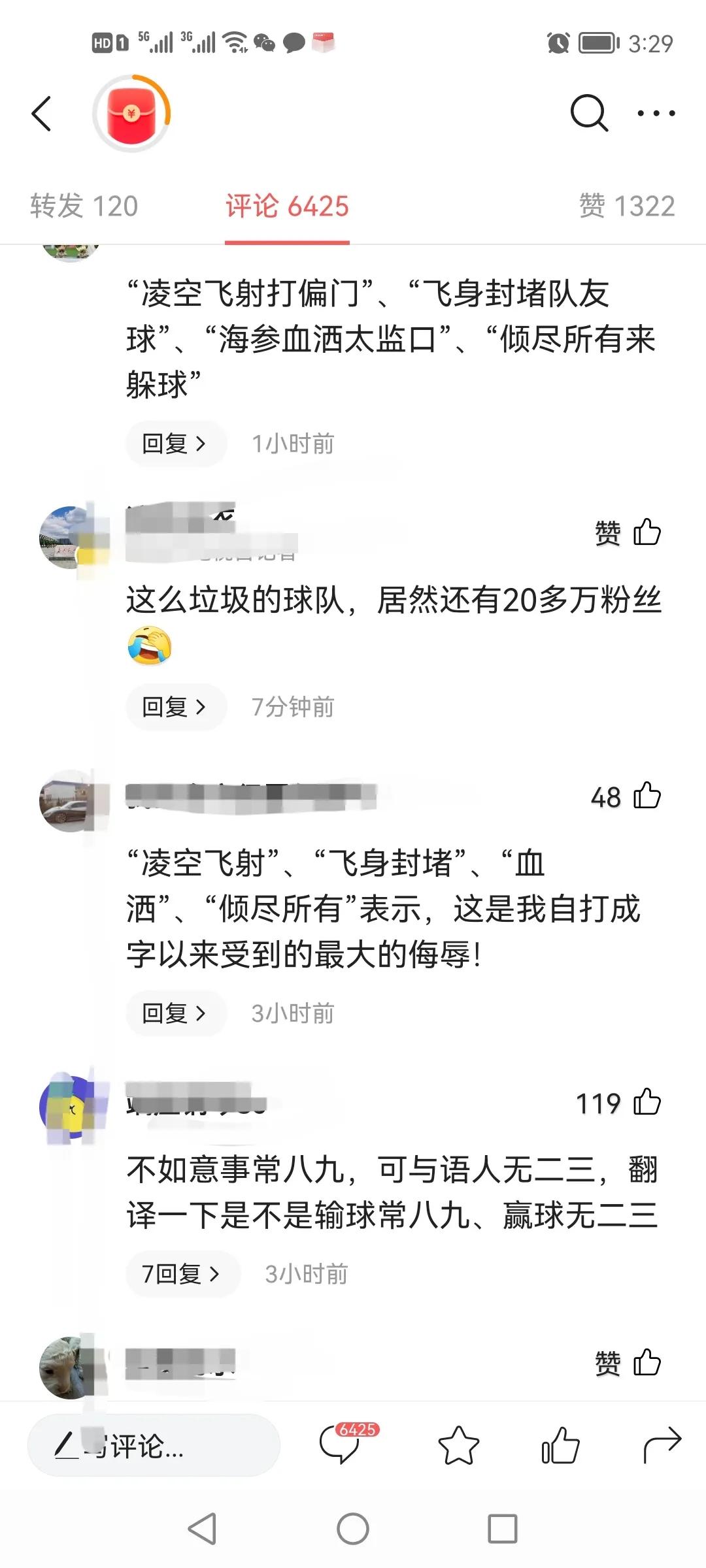
Task: Go back using the top-left arrow
Action: click(42, 114)
